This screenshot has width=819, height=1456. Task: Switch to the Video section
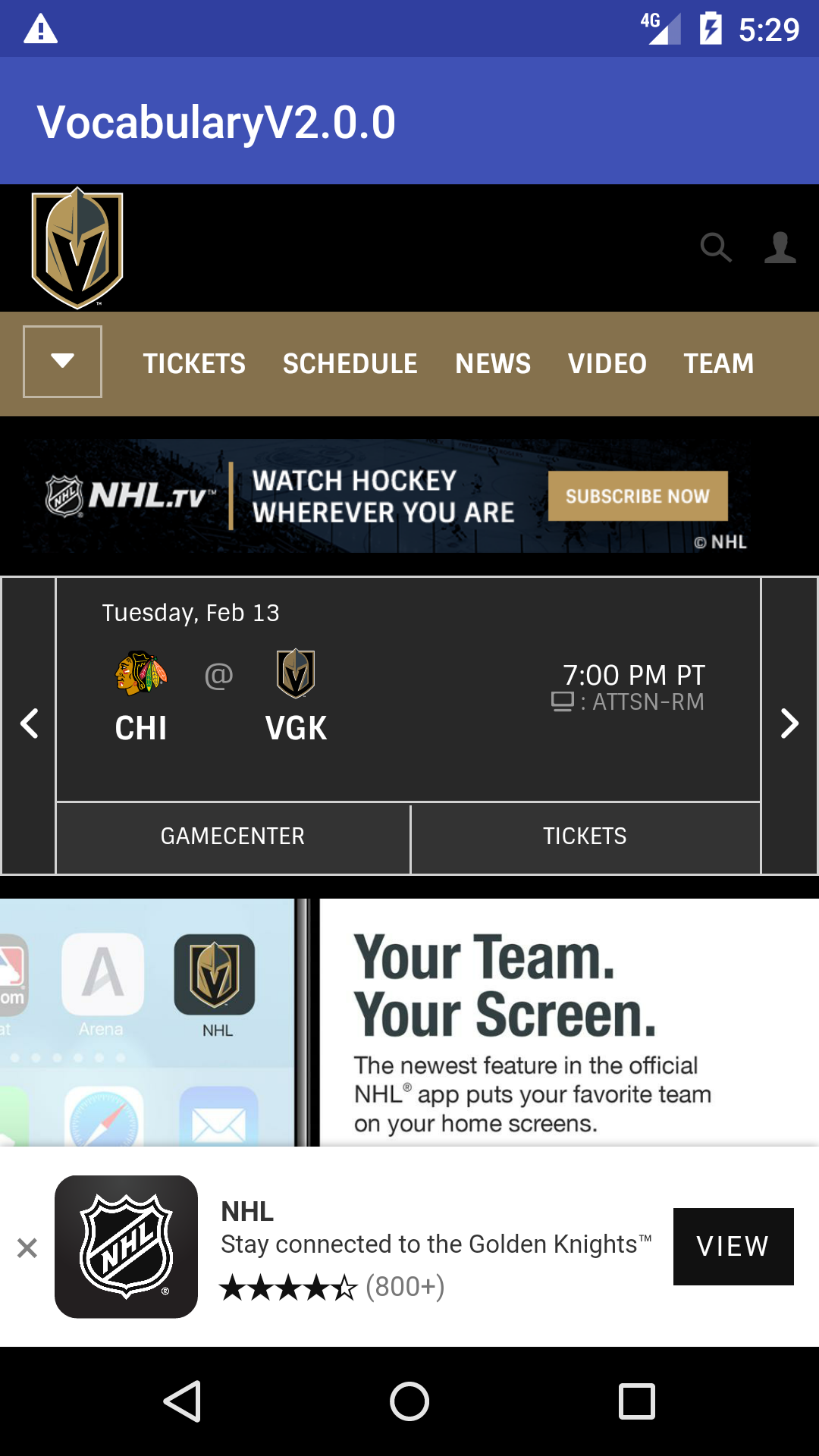point(607,364)
